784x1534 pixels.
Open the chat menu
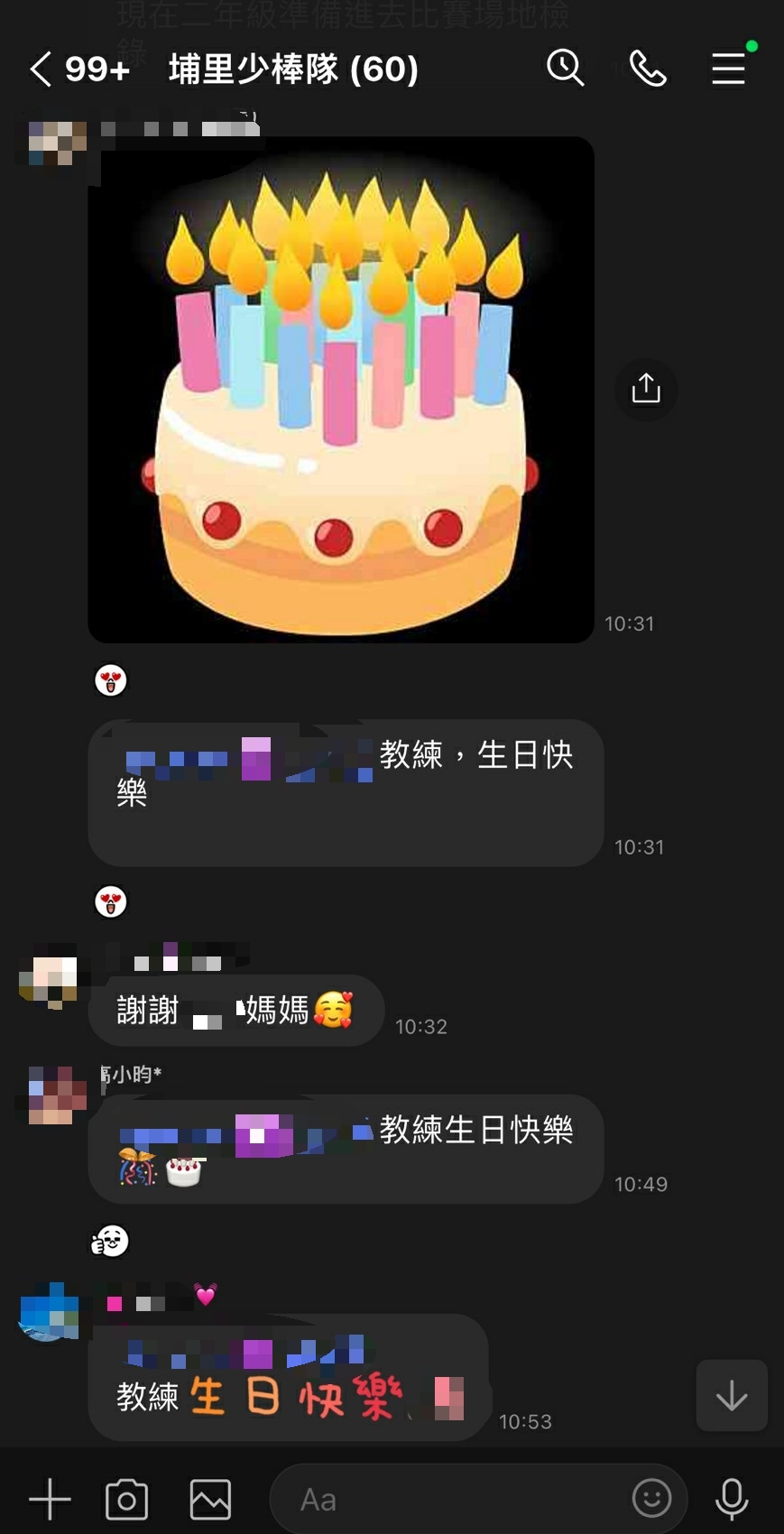728,69
